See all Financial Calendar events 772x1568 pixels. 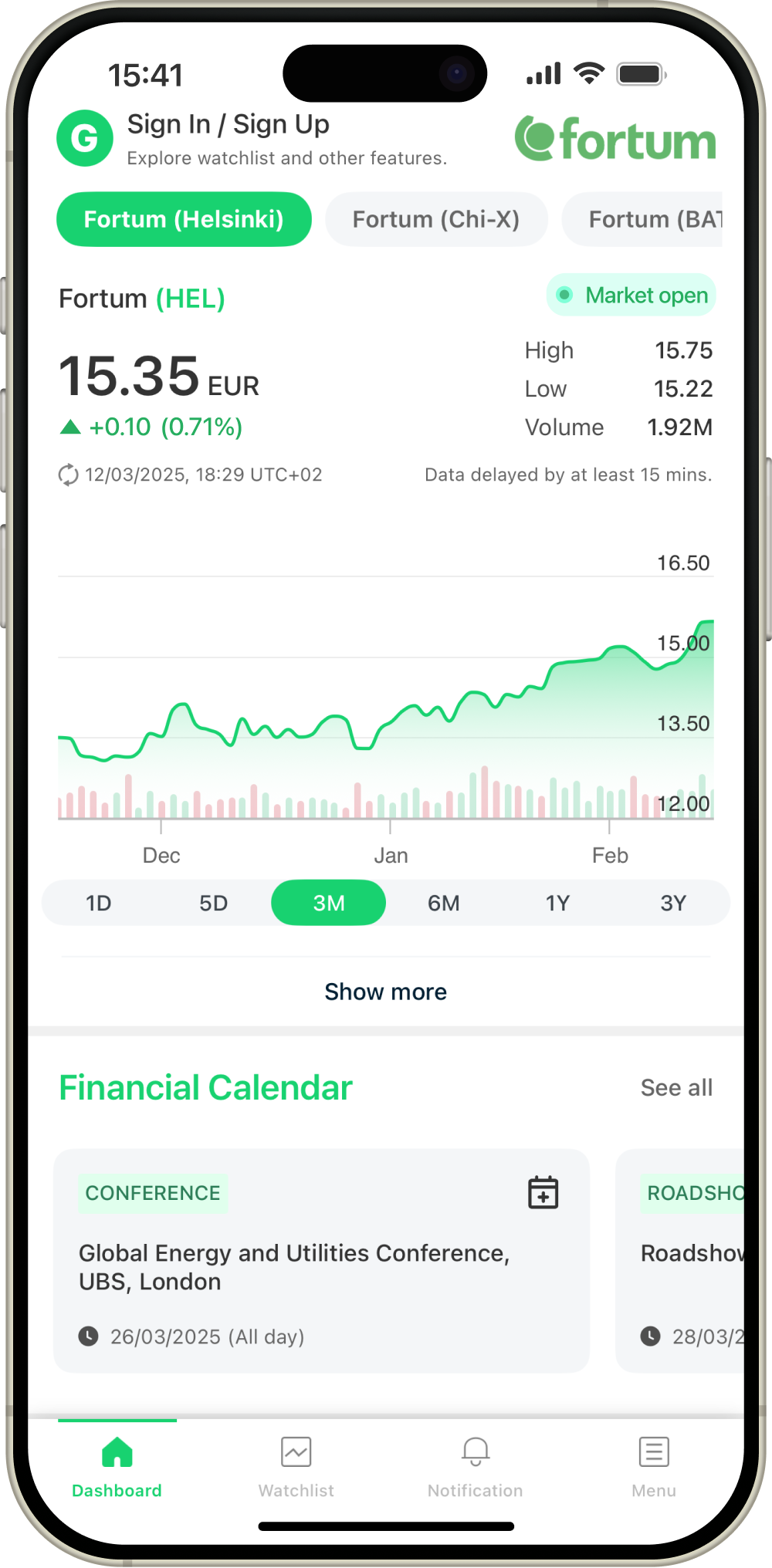click(x=676, y=1087)
